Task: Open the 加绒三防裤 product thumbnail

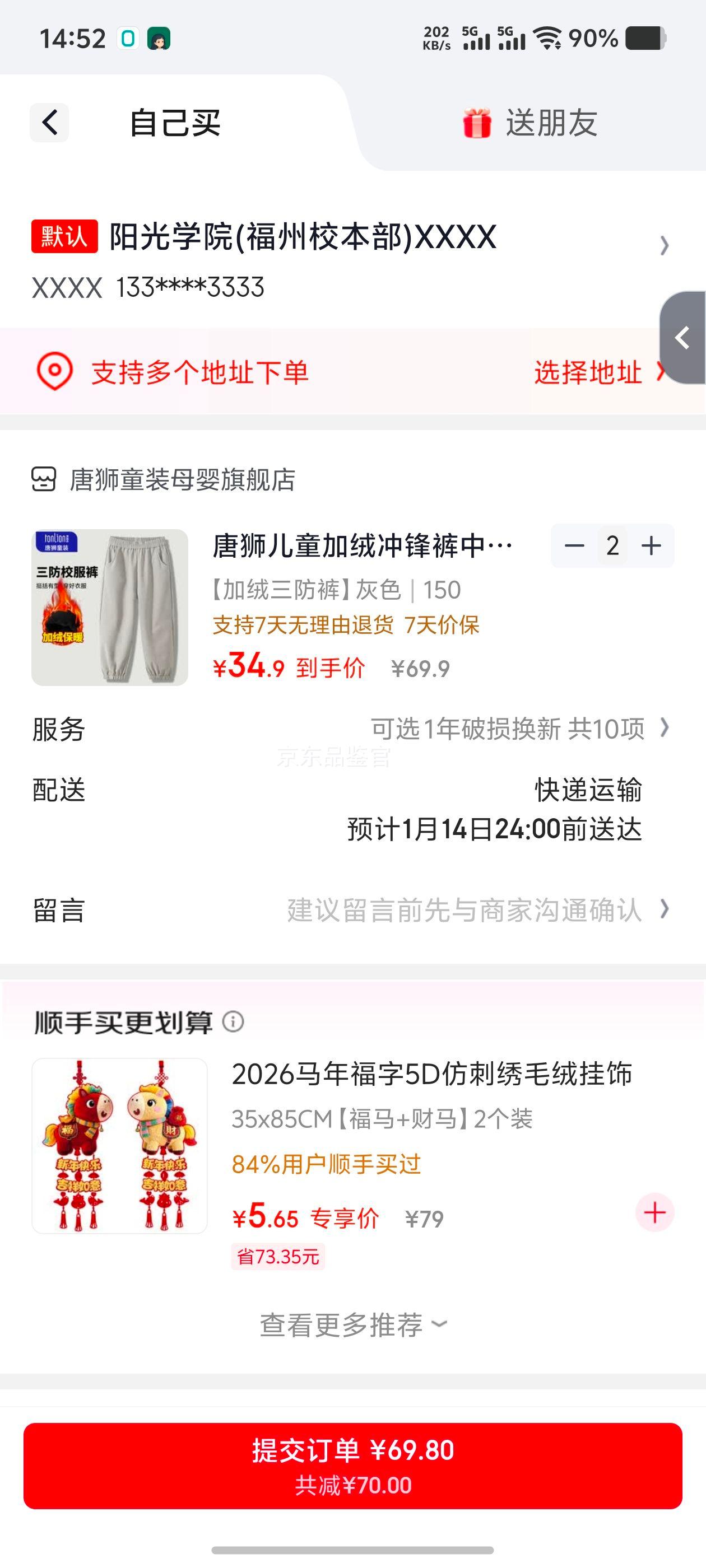Action: point(111,604)
